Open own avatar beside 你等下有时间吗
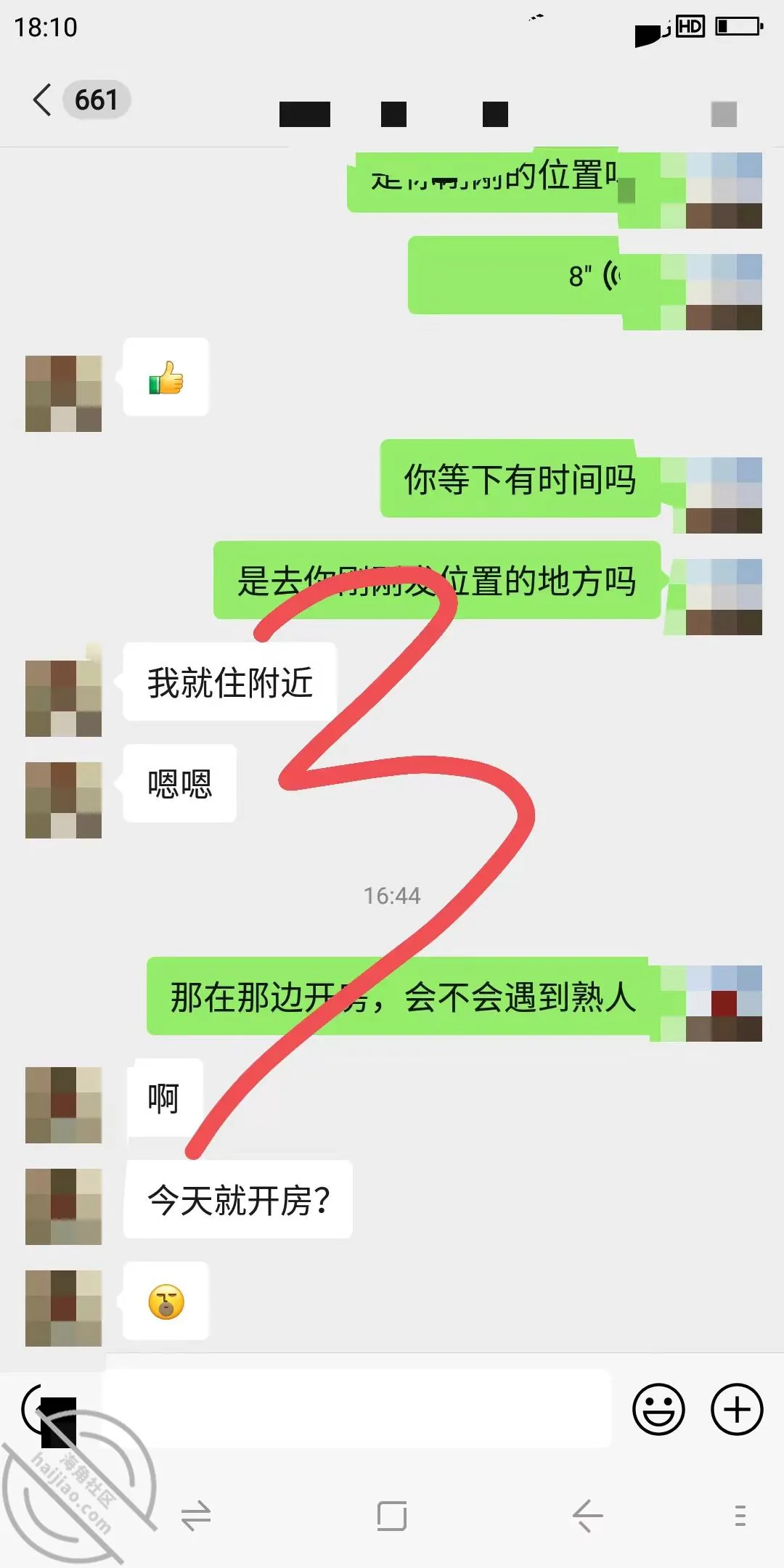The image size is (784, 1568). pos(724,495)
